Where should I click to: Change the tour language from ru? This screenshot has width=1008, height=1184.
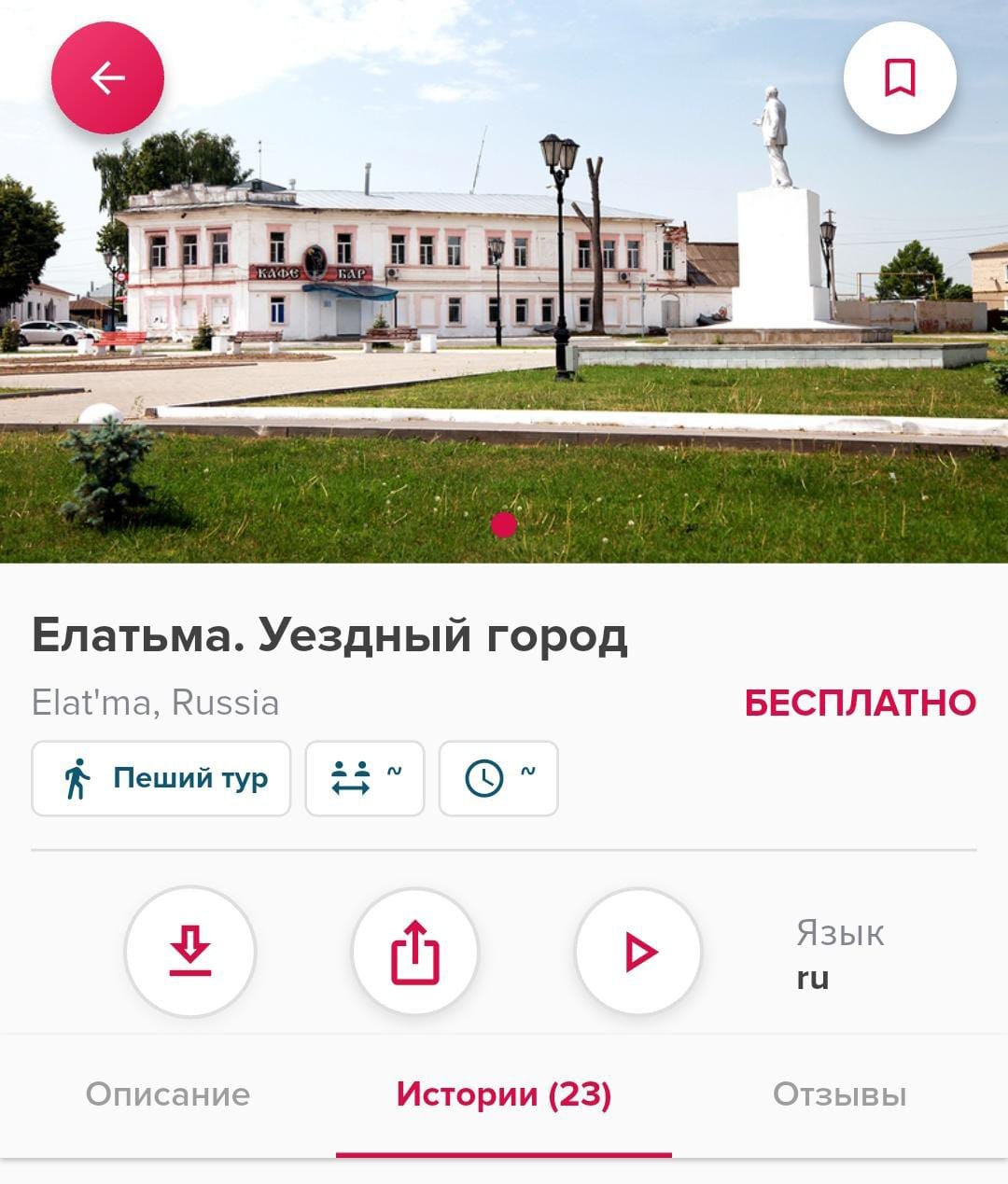coord(839,955)
